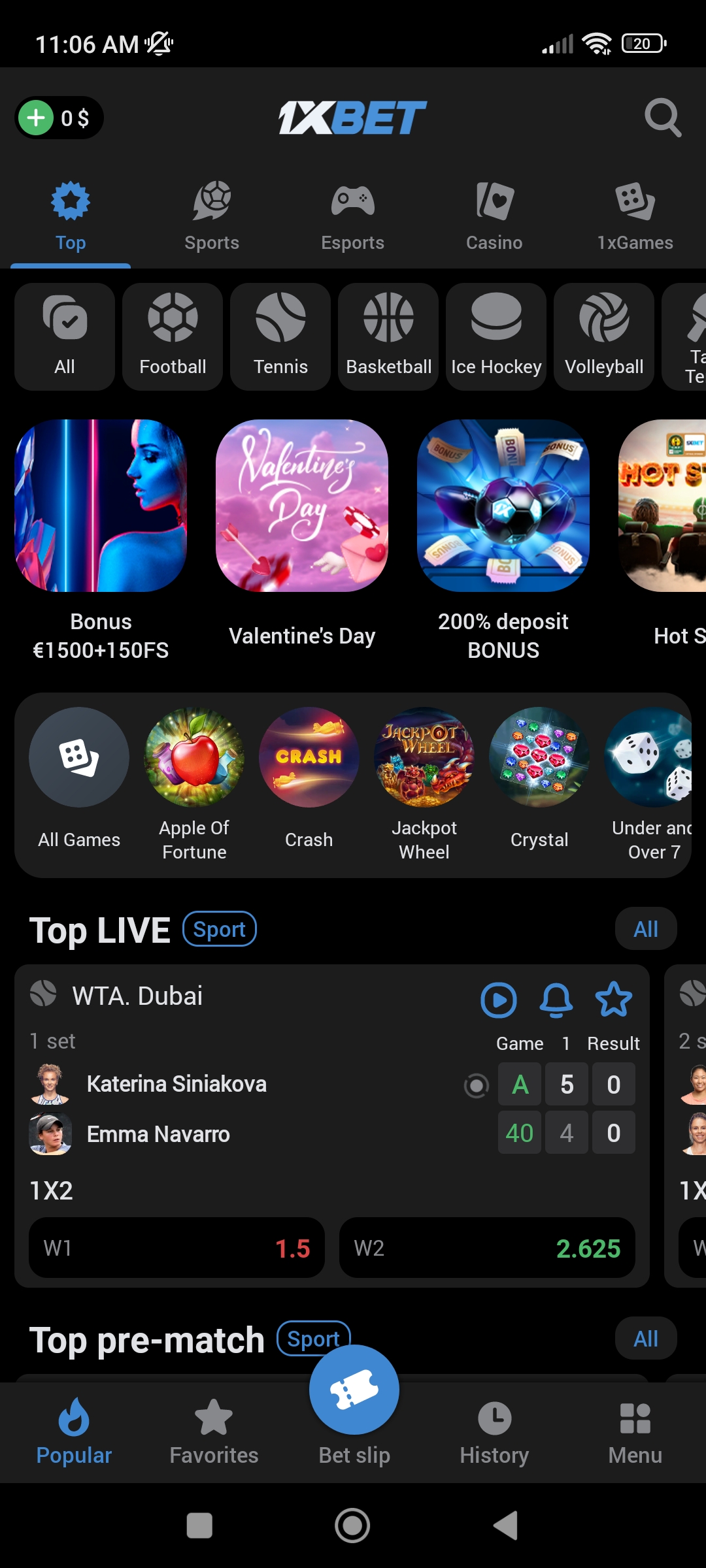
Task: Open the Bet slip
Action: 354,1392
